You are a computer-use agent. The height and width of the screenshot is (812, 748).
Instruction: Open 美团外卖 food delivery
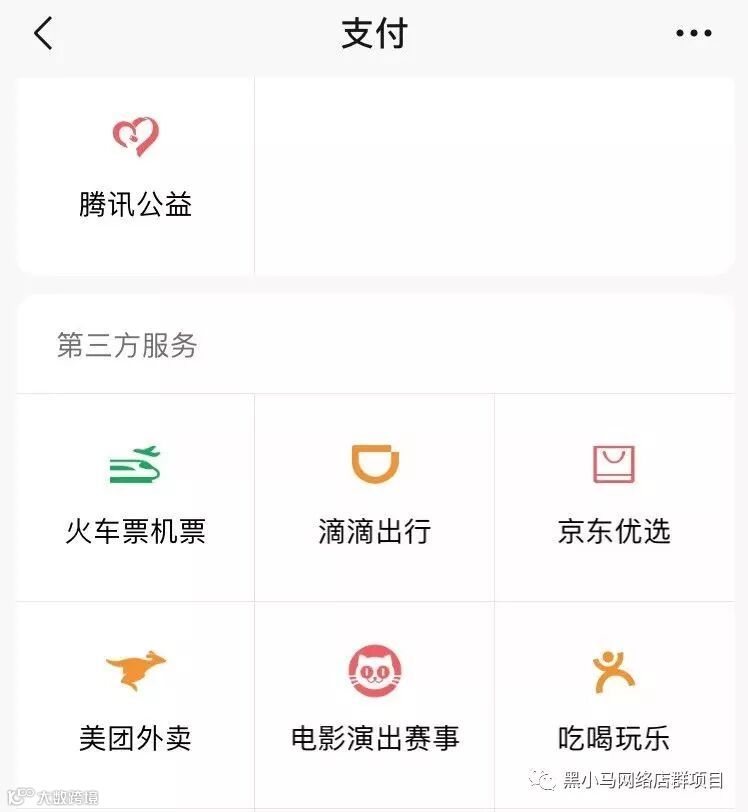click(136, 700)
